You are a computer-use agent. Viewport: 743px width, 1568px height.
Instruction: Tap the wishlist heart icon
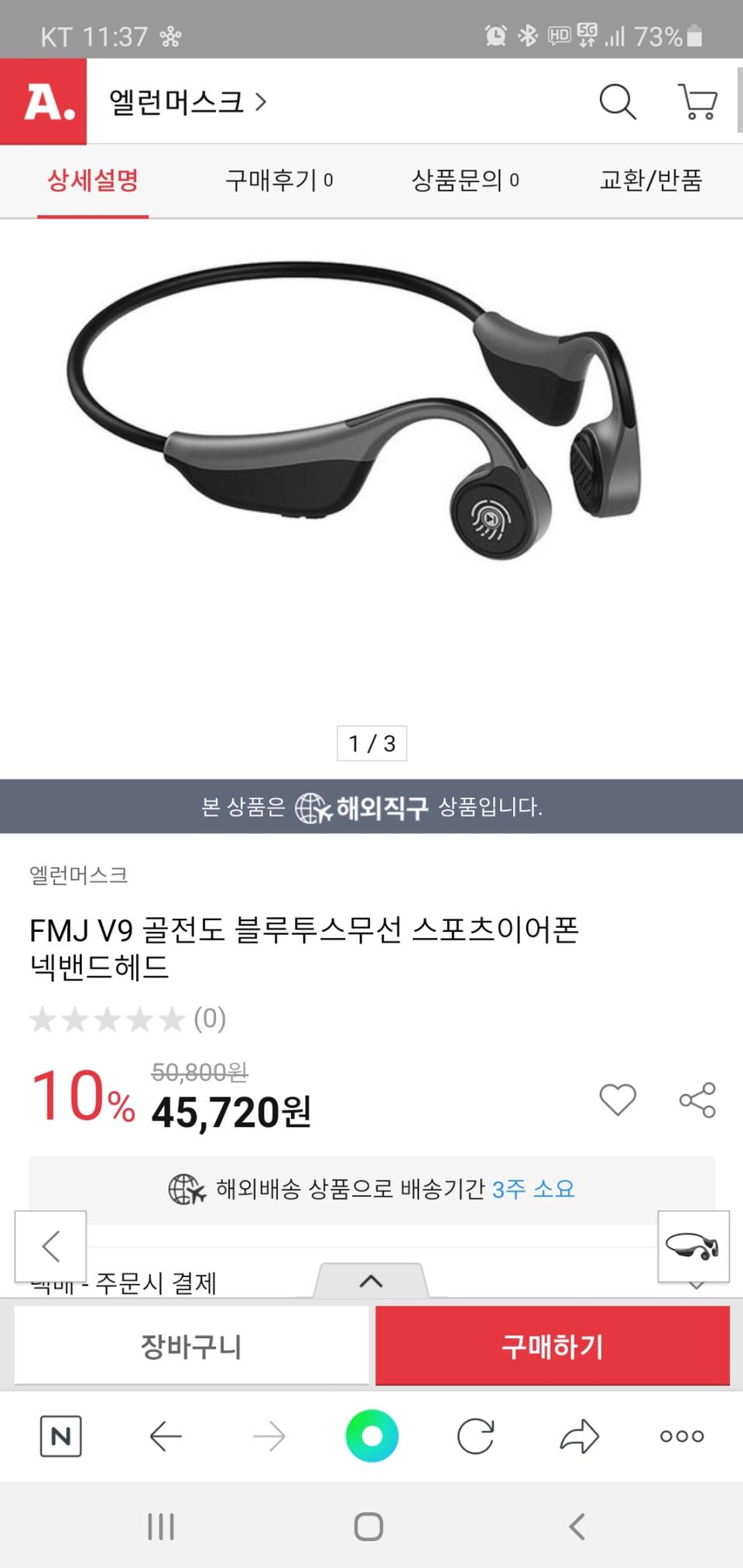(618, 1098)
